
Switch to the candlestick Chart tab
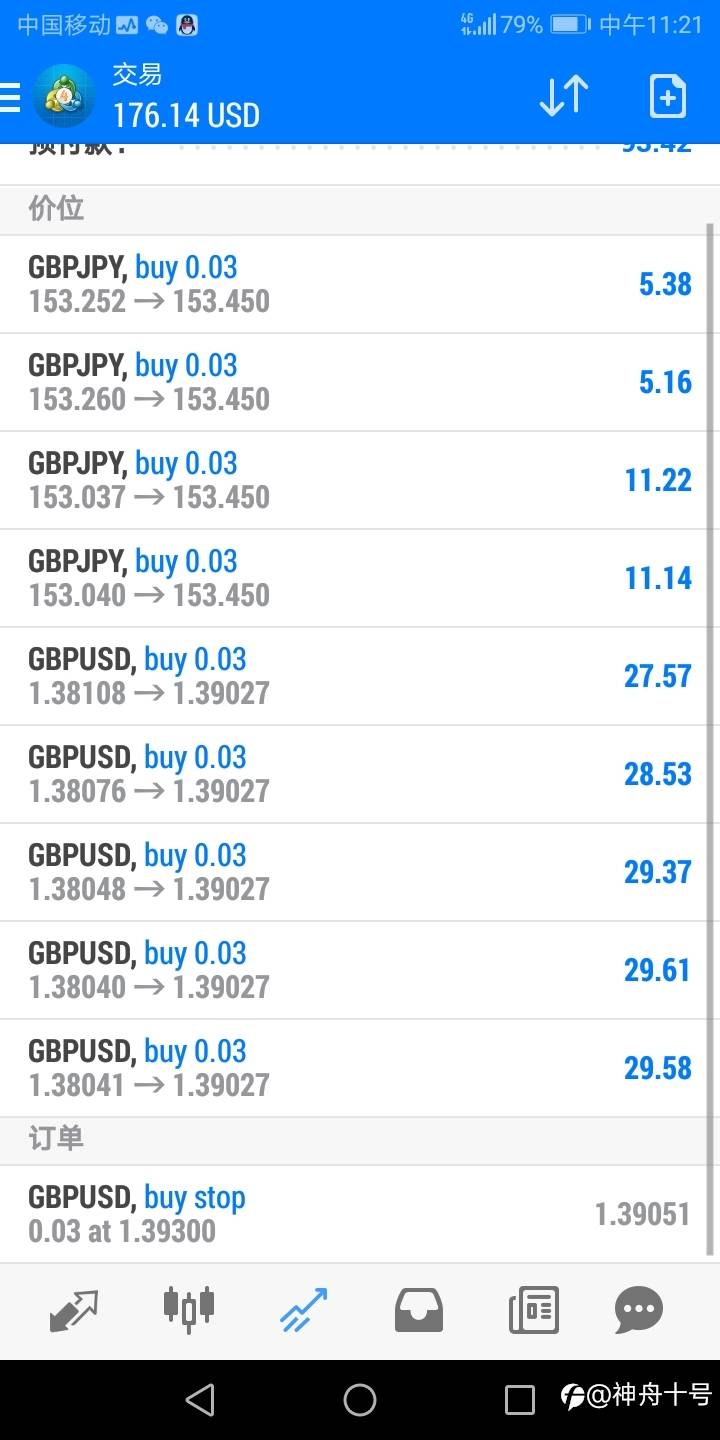[x=188, y=1310]
